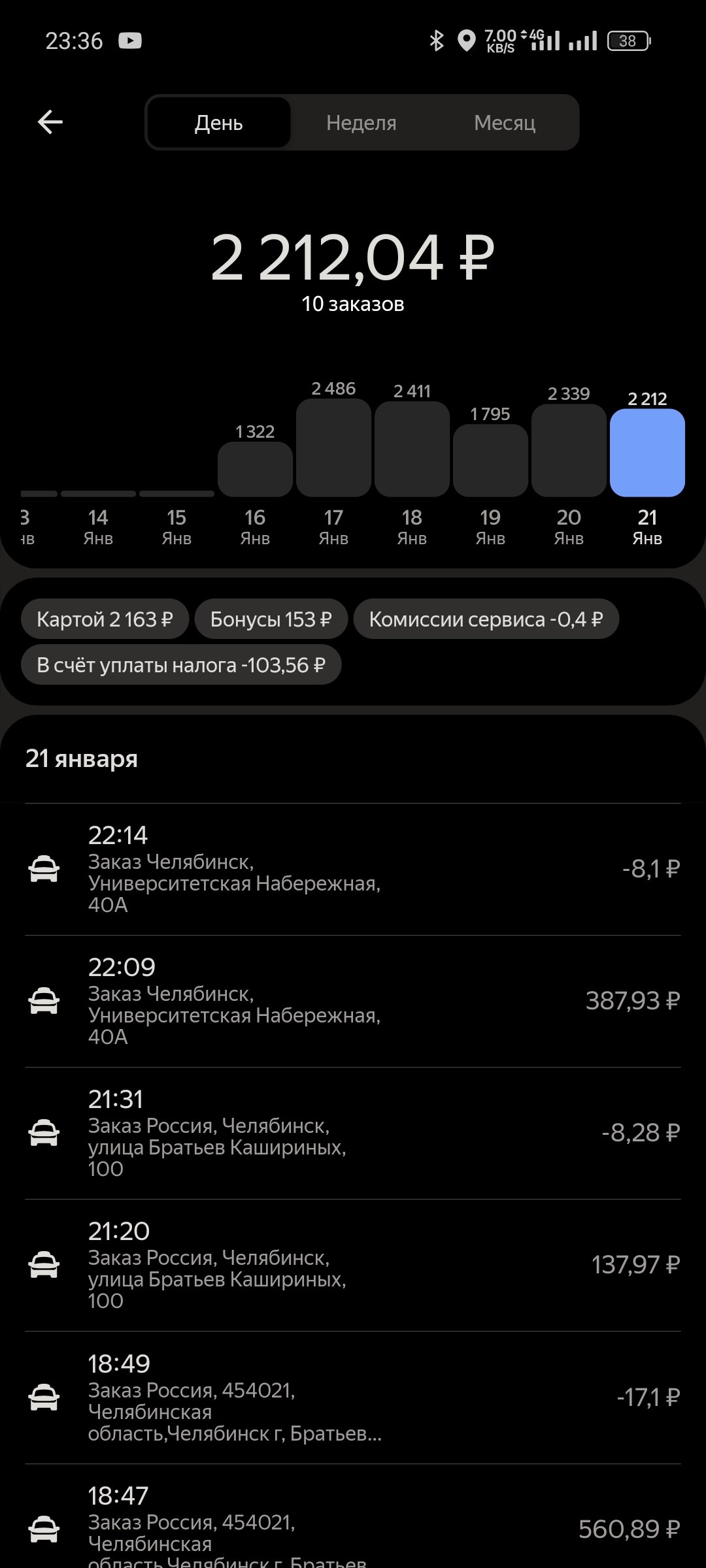Select the День tab

click(219, 123)
